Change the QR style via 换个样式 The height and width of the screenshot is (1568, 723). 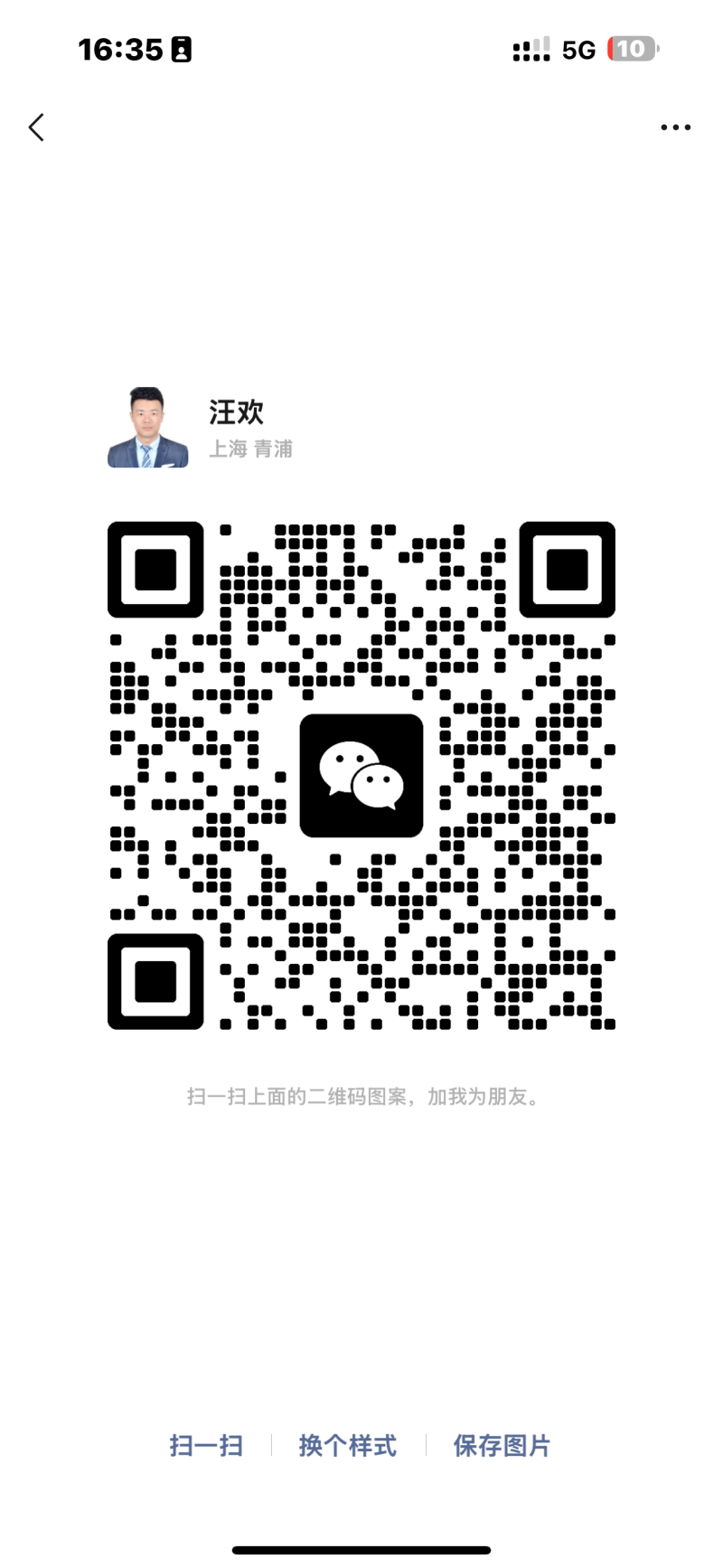[x=348, y=1445]
